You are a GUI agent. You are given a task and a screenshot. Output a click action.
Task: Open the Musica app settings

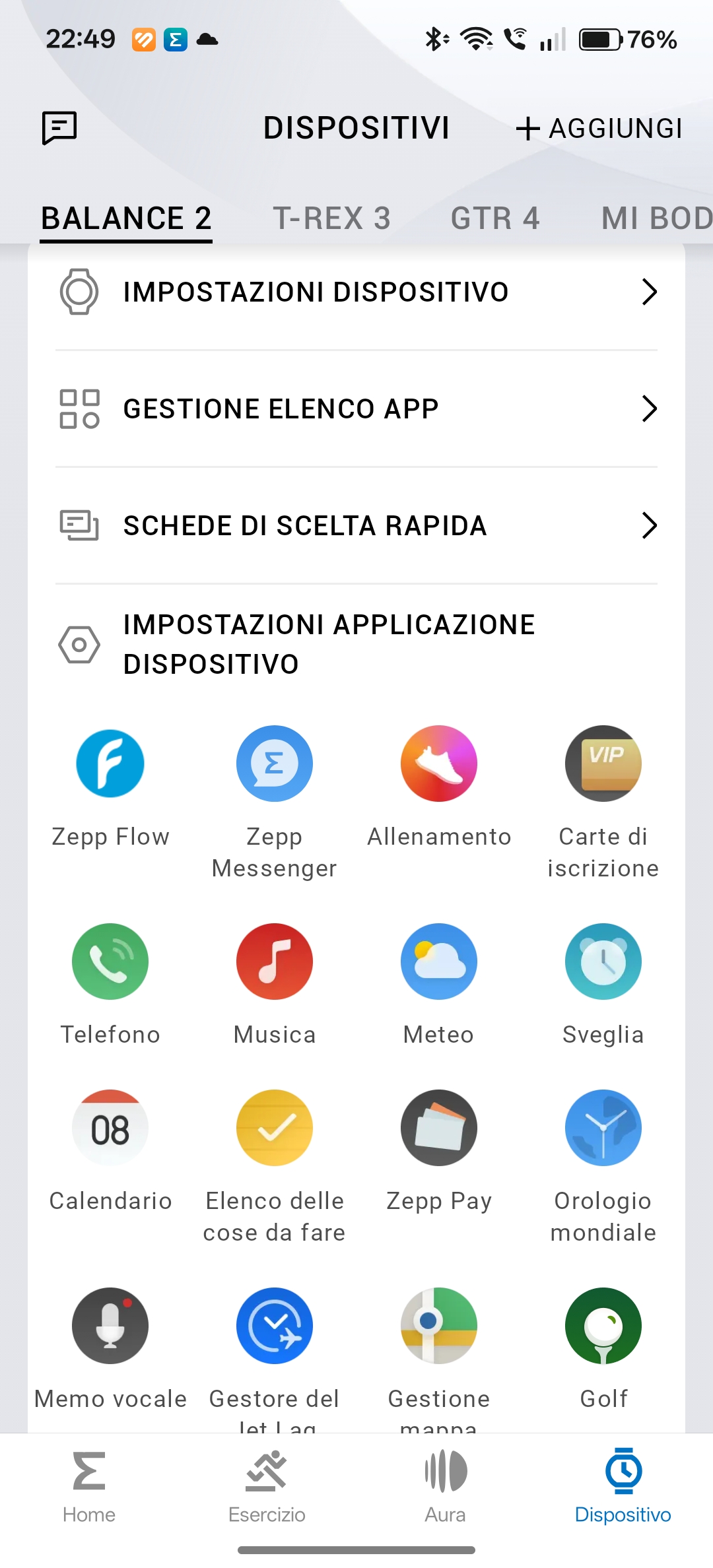click(274, 962)
